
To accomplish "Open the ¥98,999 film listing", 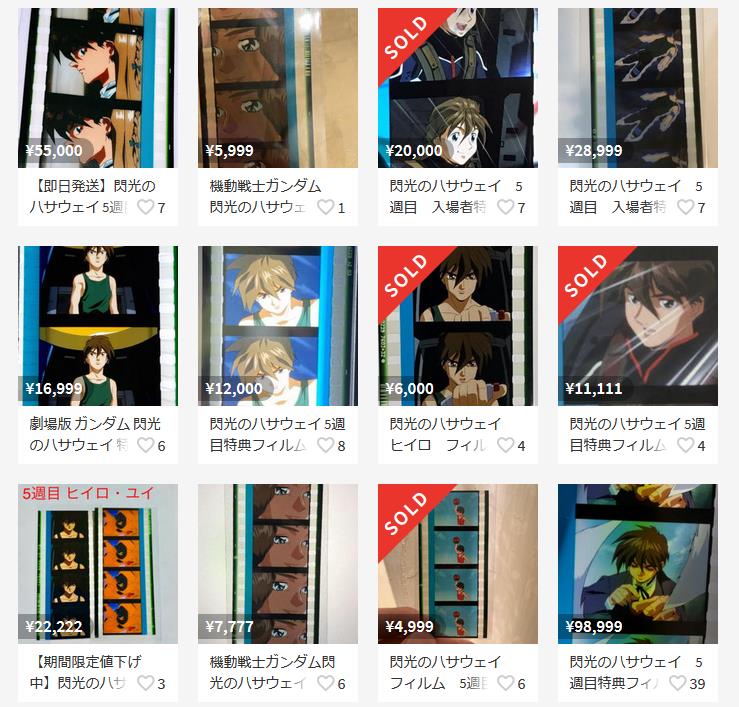I will point(638,564).
